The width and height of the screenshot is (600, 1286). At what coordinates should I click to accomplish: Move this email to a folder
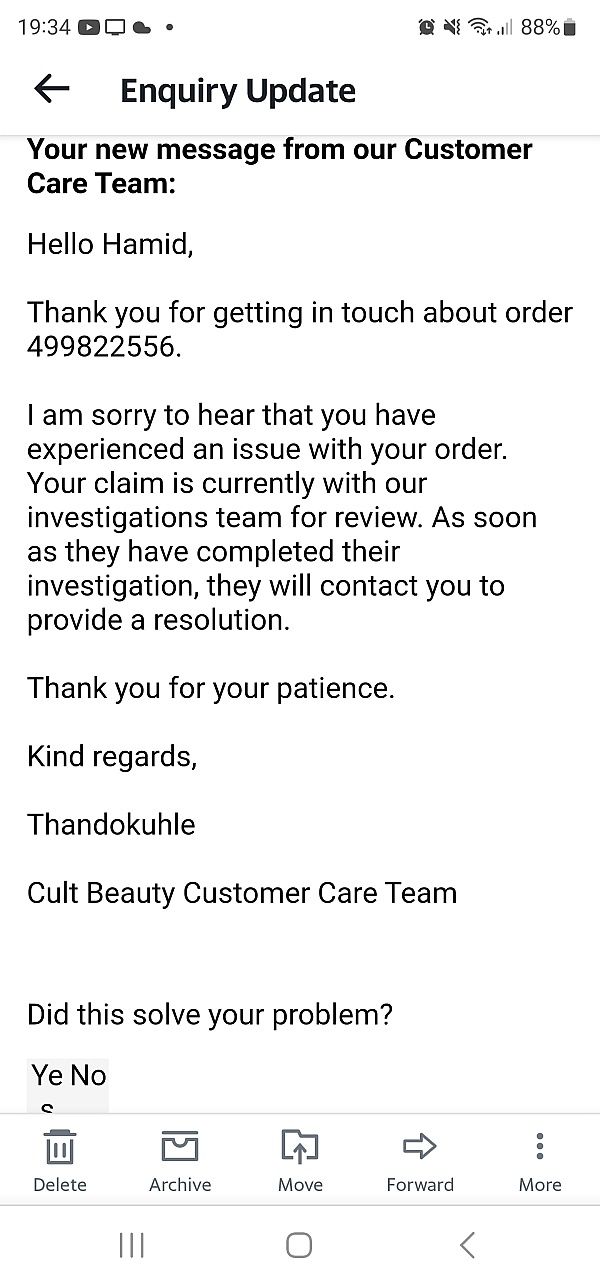pos(300,1161)
